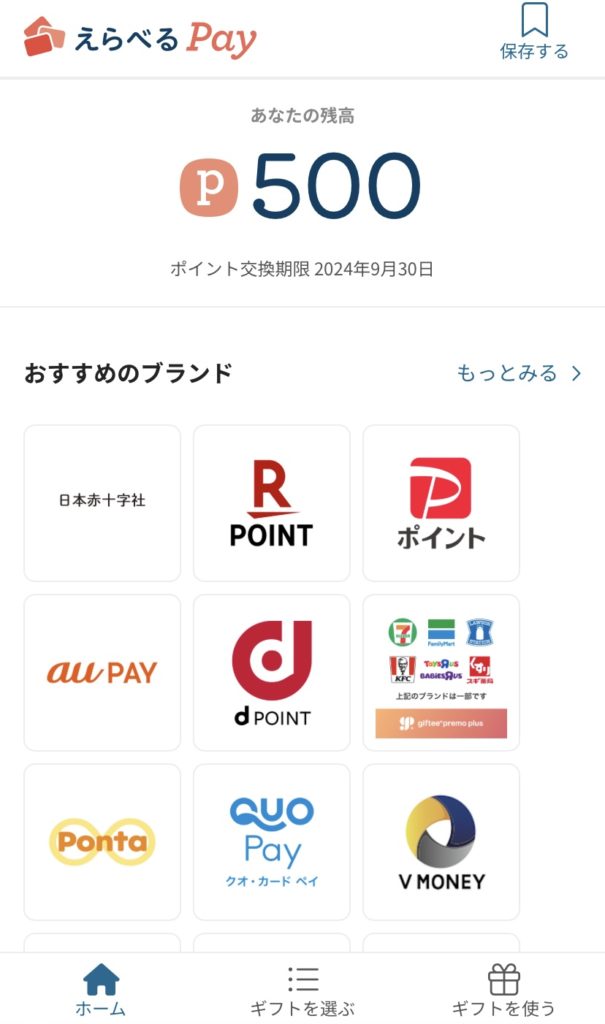
Task: Open the QUO Pay brand card
Action: [x=271, y=842]
